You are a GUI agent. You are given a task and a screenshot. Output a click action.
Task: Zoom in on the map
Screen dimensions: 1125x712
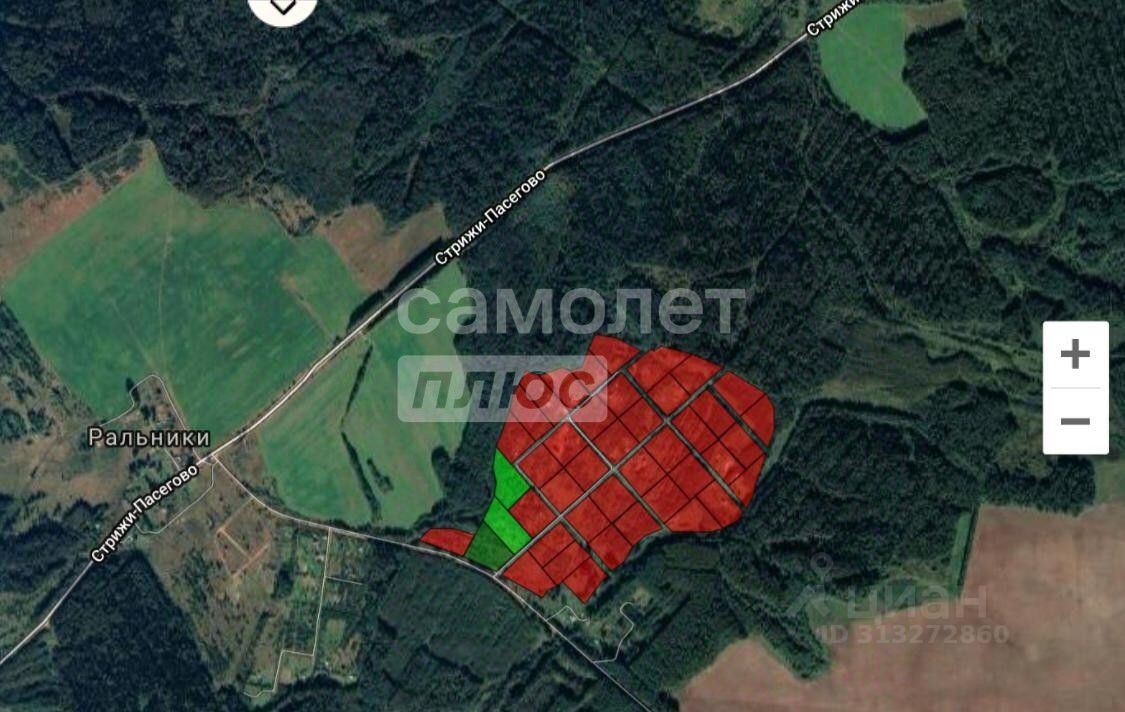click(1075, 354)
